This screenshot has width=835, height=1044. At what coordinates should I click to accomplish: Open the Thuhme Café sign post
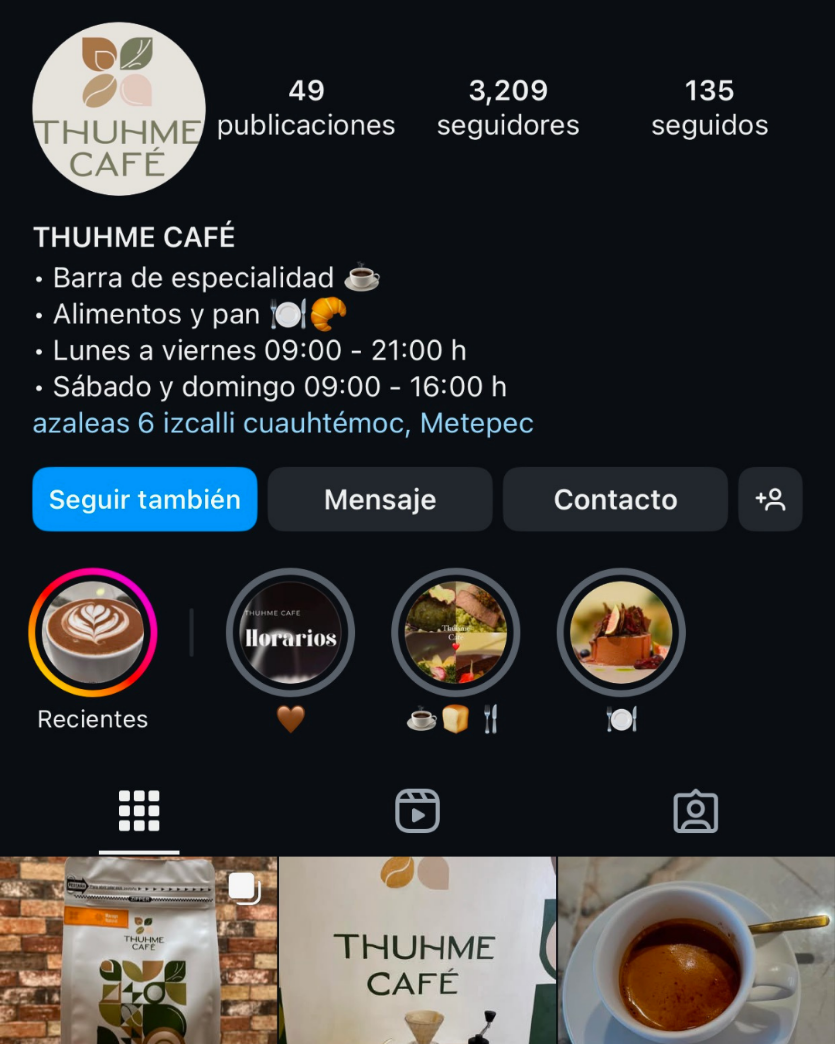point(417,950)
